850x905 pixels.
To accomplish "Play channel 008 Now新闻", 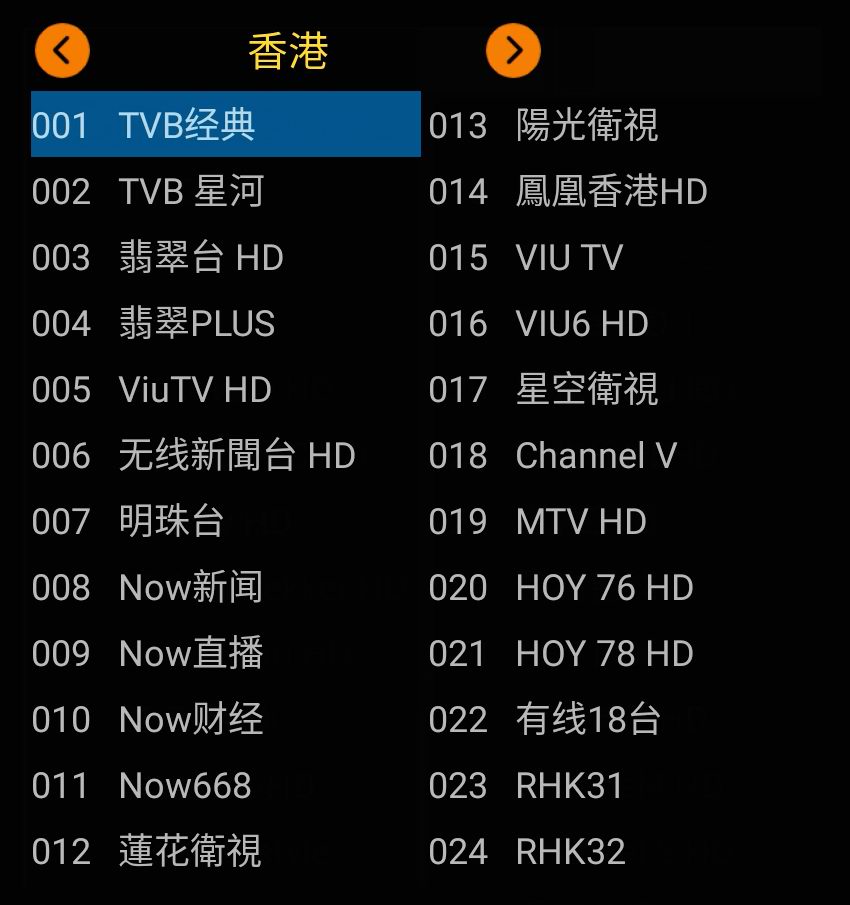I will tap(190, 588).
